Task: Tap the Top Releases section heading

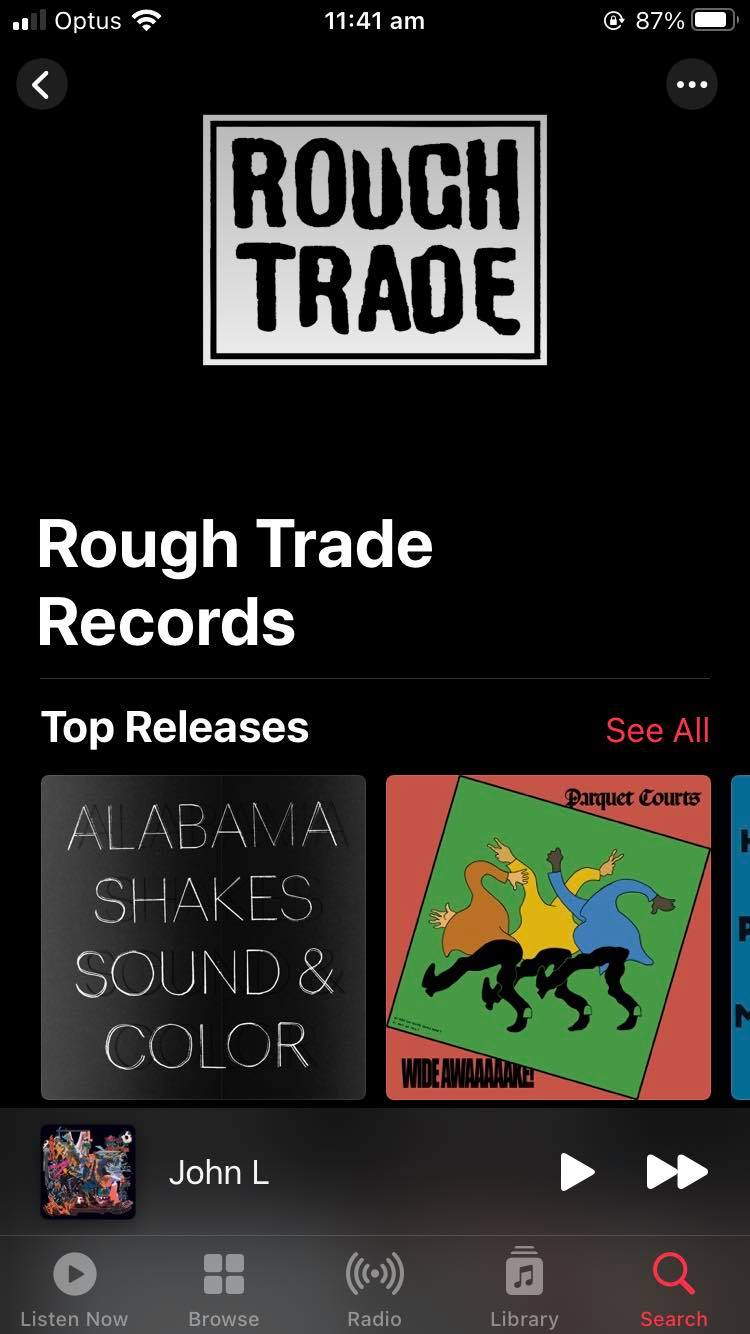Action: click(174, 727)
